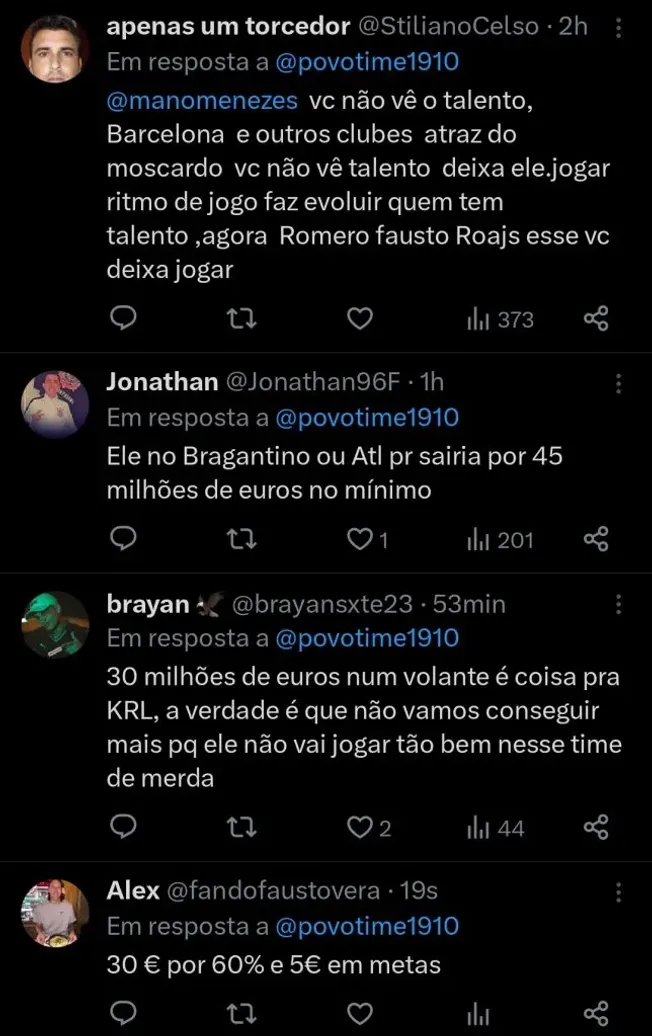The height and width of the screenshot is (1036, 652).
Task: View brayan's profile picture
Action: pyautogui.click(x=55, y=624)
